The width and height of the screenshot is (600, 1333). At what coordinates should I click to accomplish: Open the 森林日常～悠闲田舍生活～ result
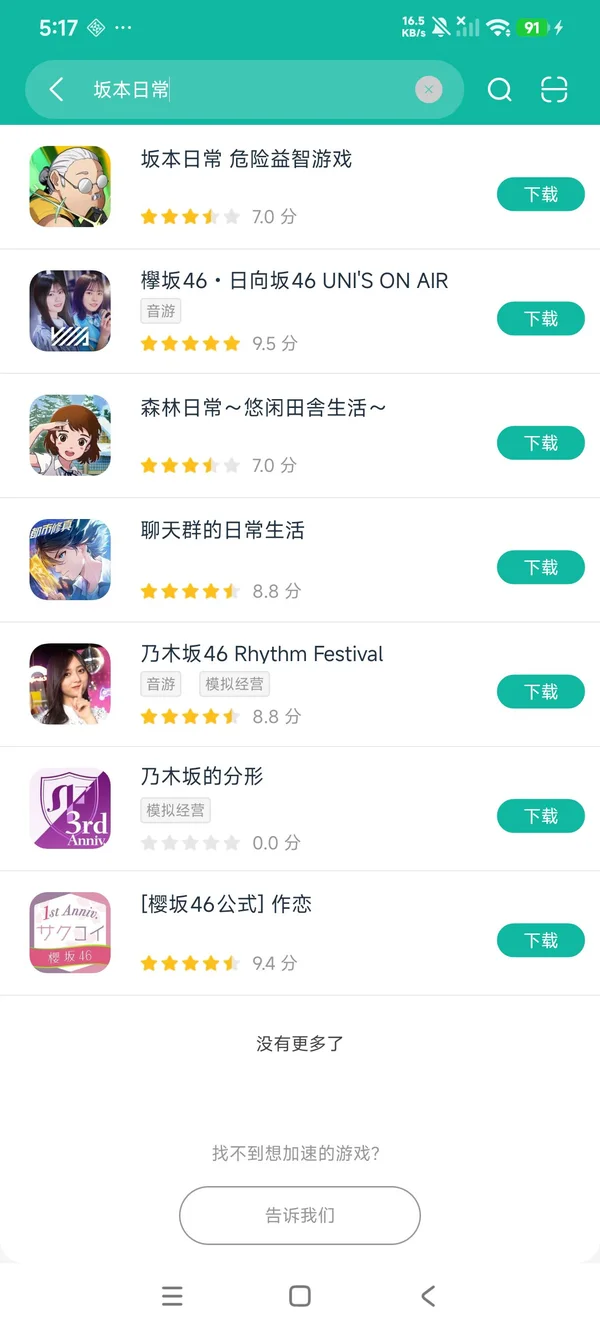coord(263,408)
